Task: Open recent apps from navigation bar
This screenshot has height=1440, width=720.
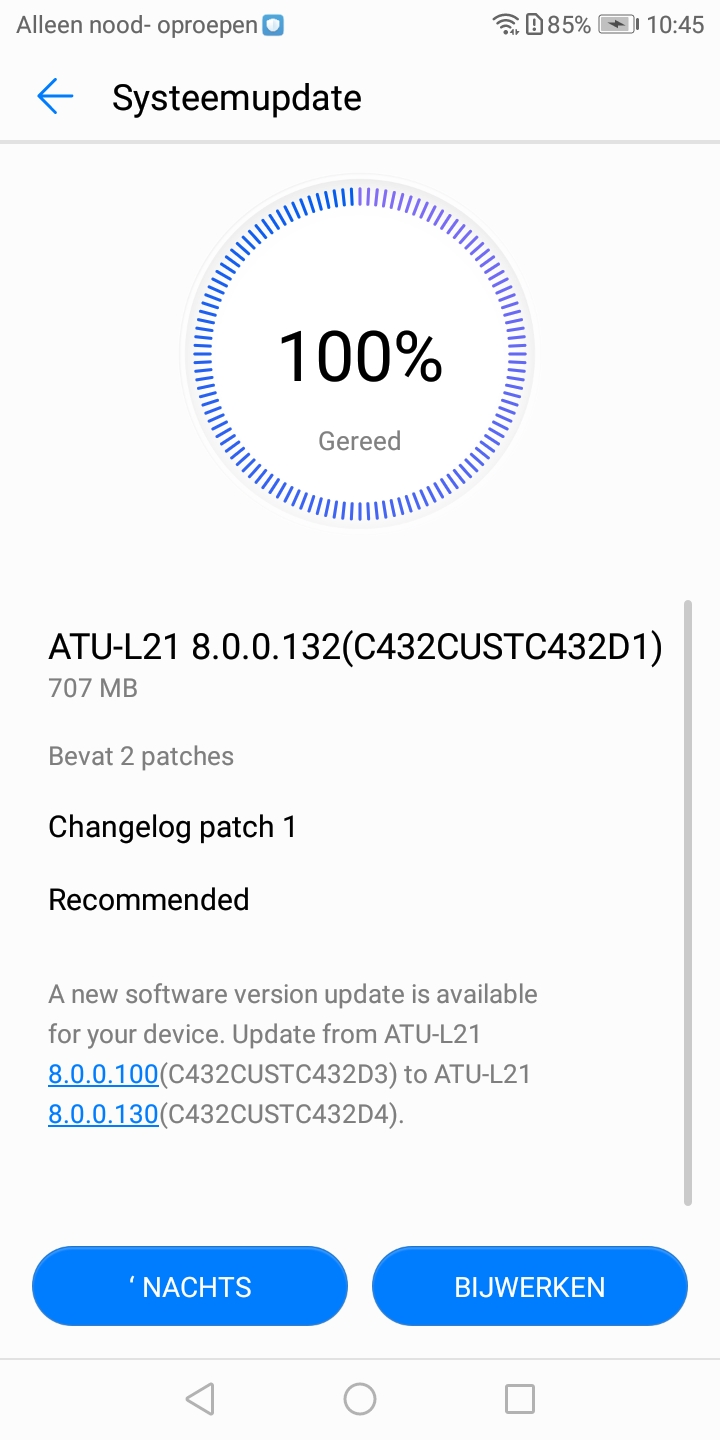Action: coord(520,1399)
